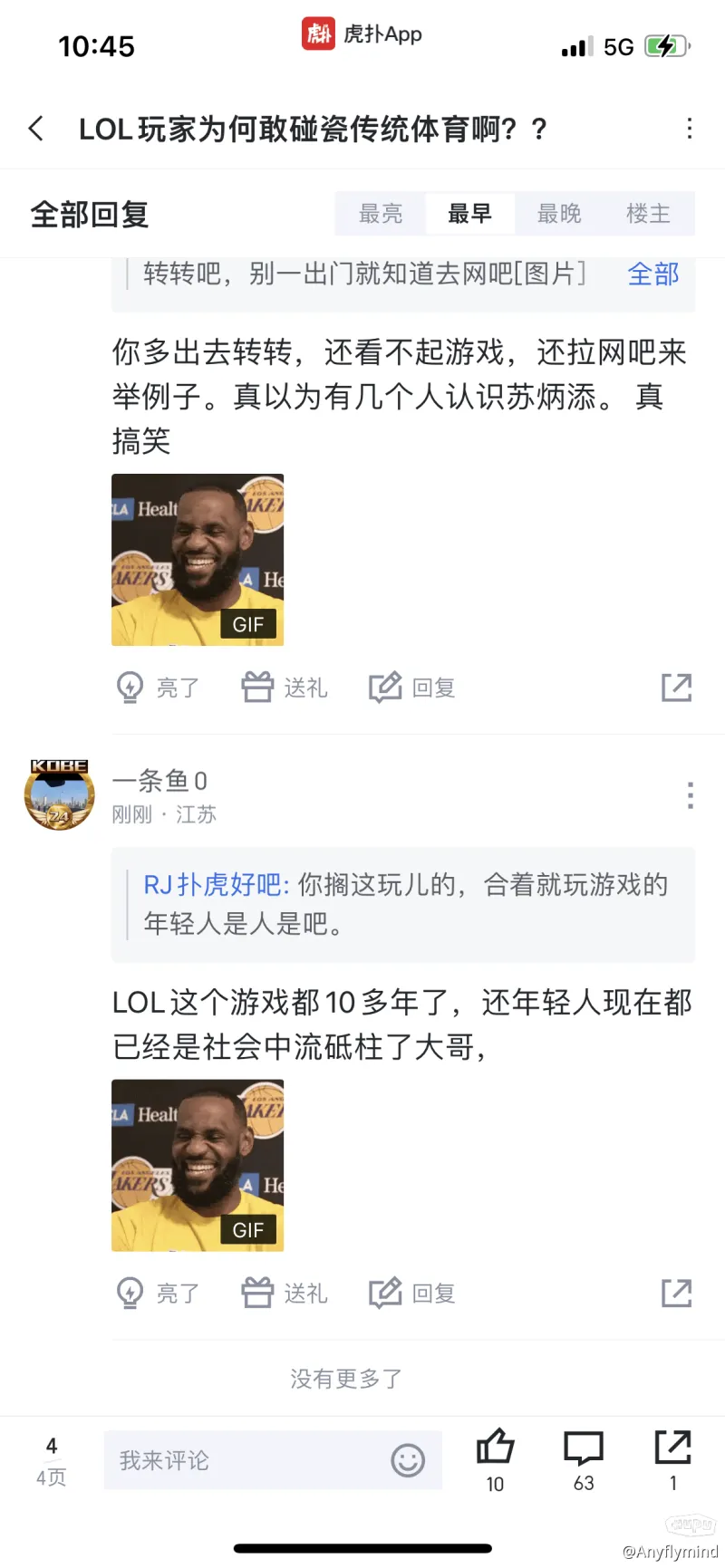Share the 苏炳添 reply
Viewport: 725px width, 1568px height.
(x=676, y=688)
